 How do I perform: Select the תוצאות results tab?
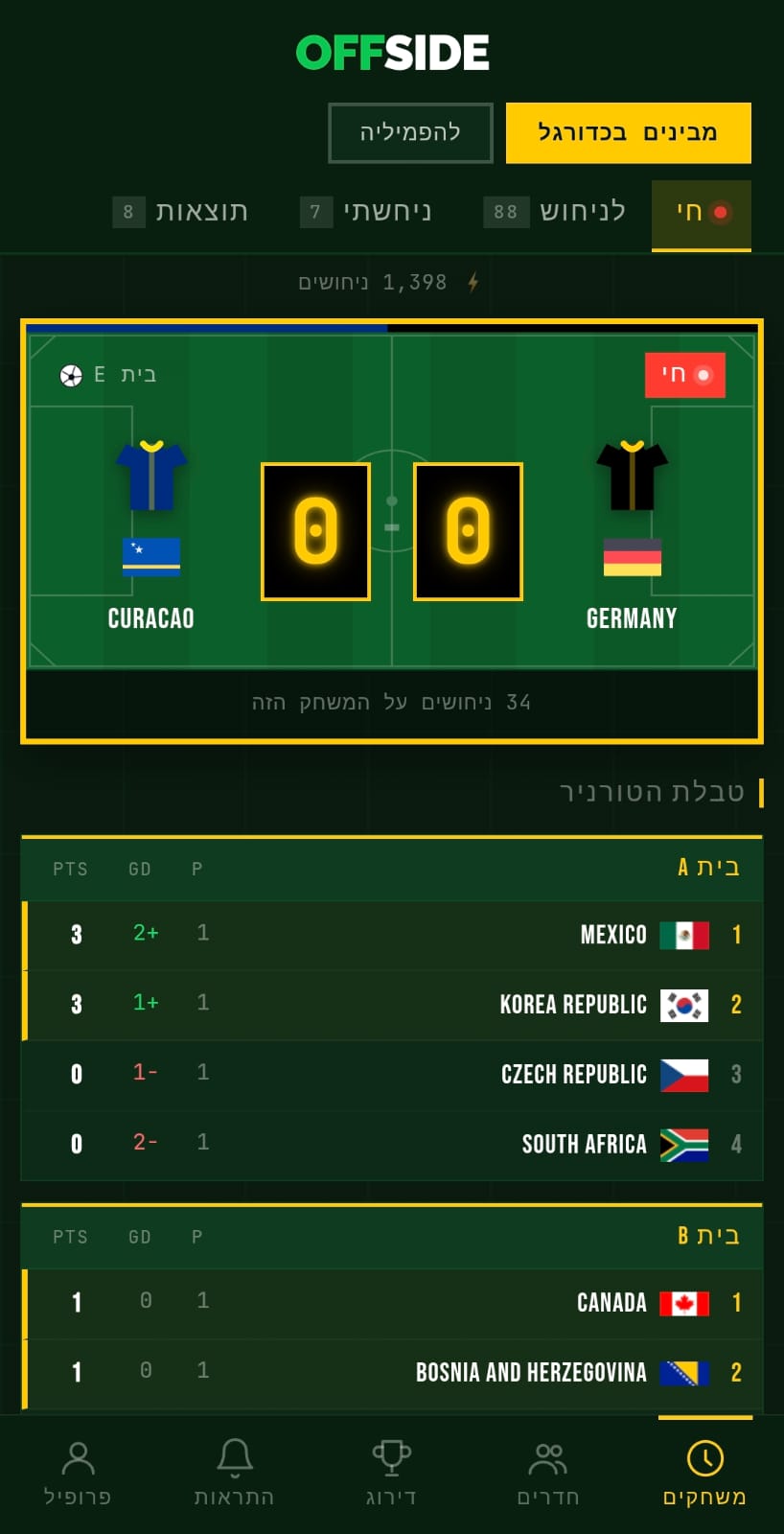(180, 212)
